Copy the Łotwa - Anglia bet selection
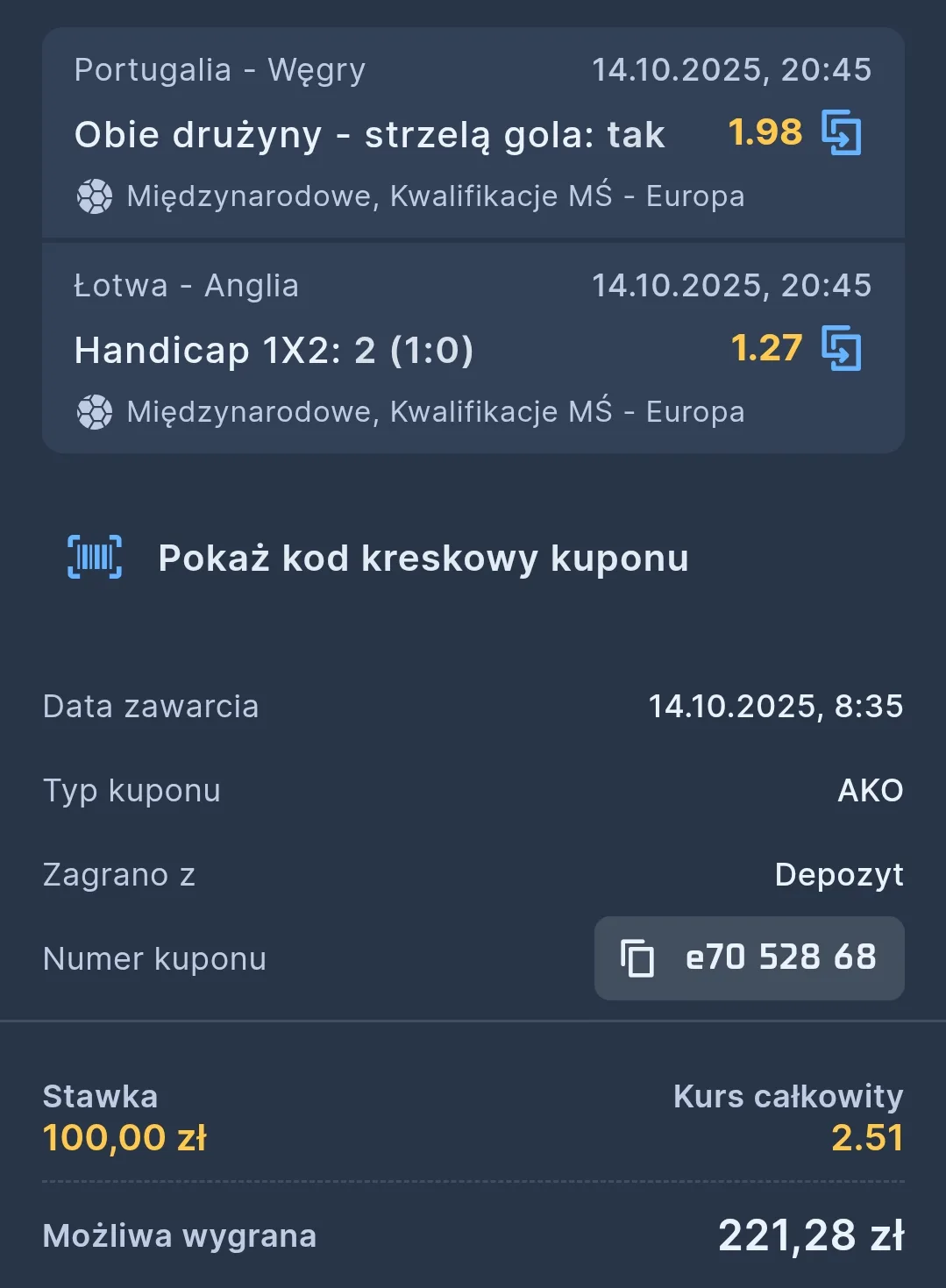Screen dimensions: 946x1288 point(841,348)
